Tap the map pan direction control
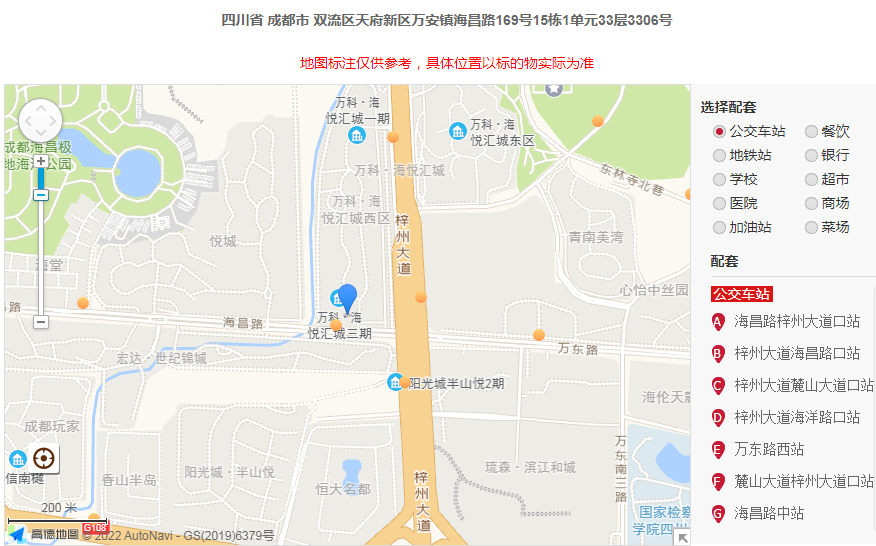The image size is (876, 546). coord(41,121)
